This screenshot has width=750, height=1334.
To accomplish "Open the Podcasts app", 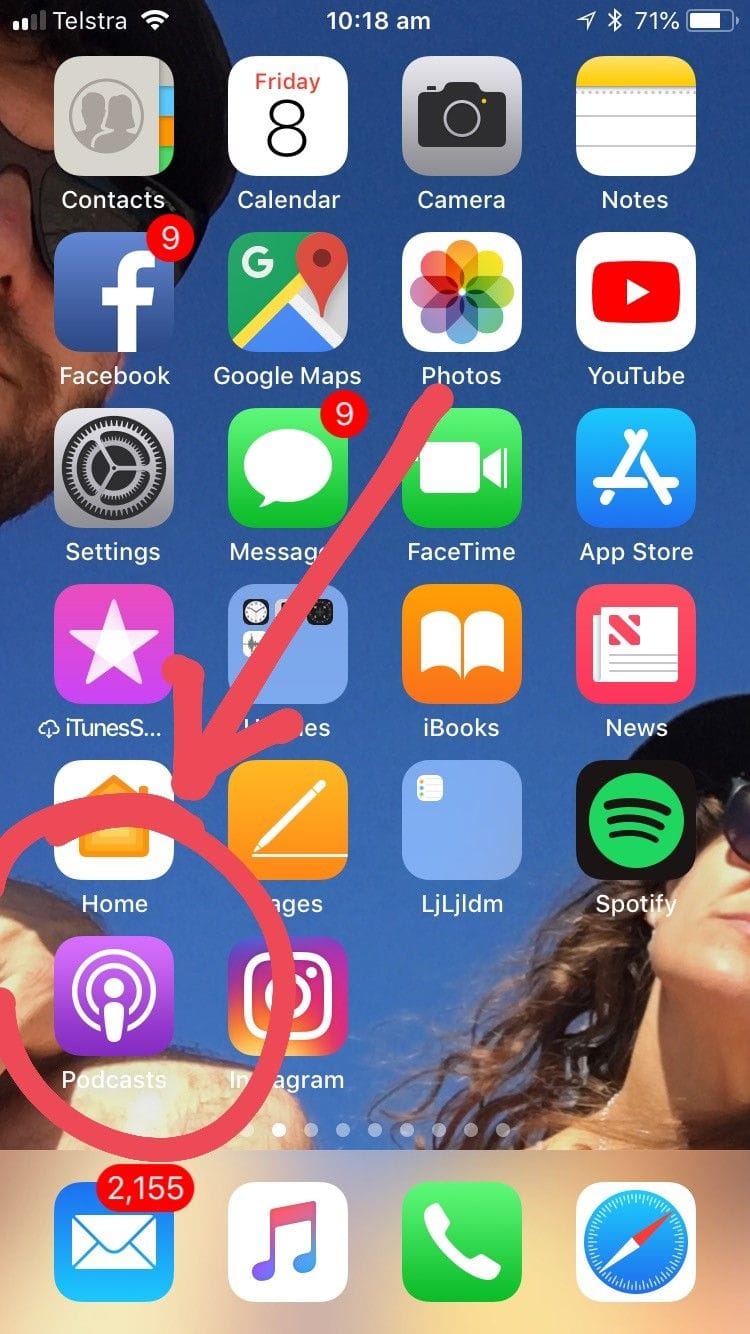I will 114,996.
